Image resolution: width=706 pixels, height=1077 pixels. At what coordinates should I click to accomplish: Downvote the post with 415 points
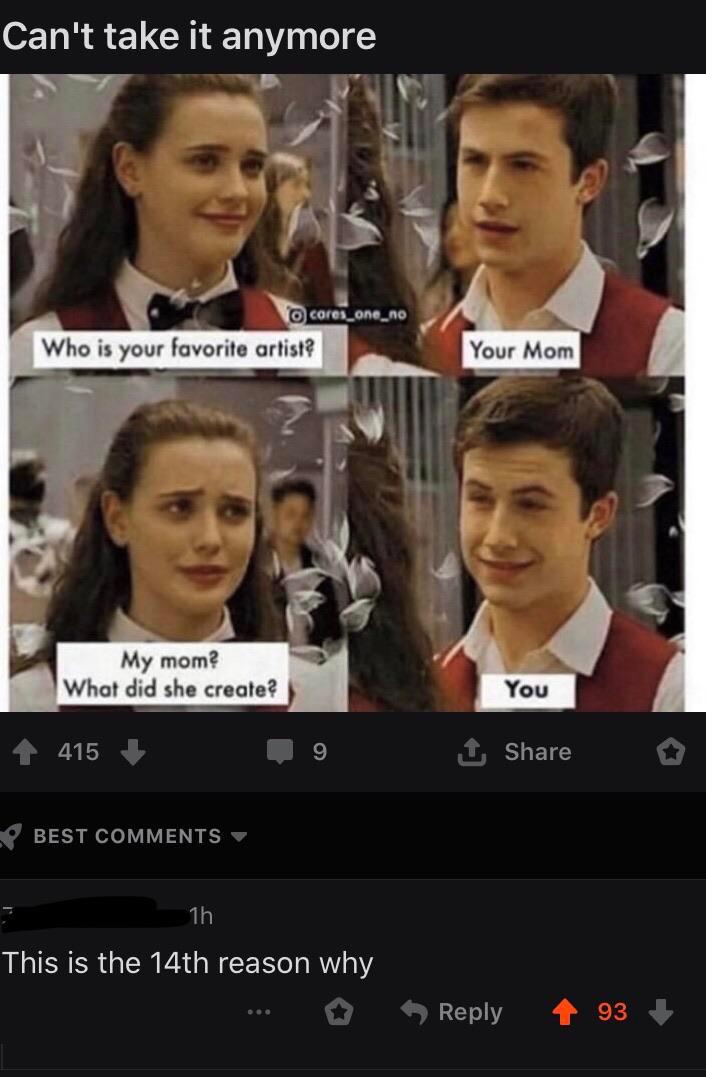tap(134, 752)
